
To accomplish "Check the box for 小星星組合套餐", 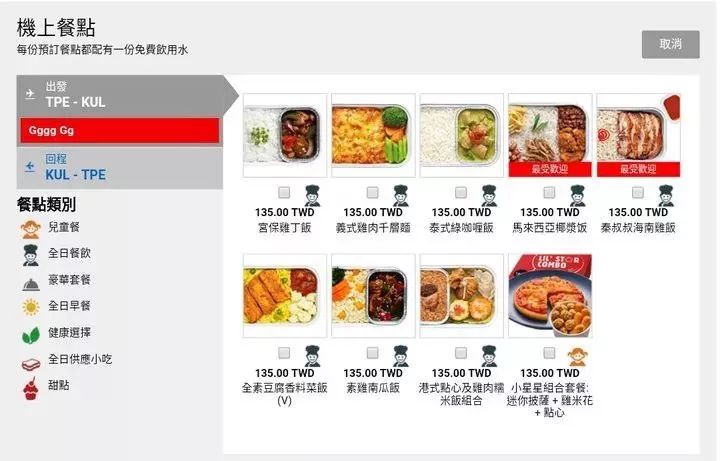I will click(549, 353).
